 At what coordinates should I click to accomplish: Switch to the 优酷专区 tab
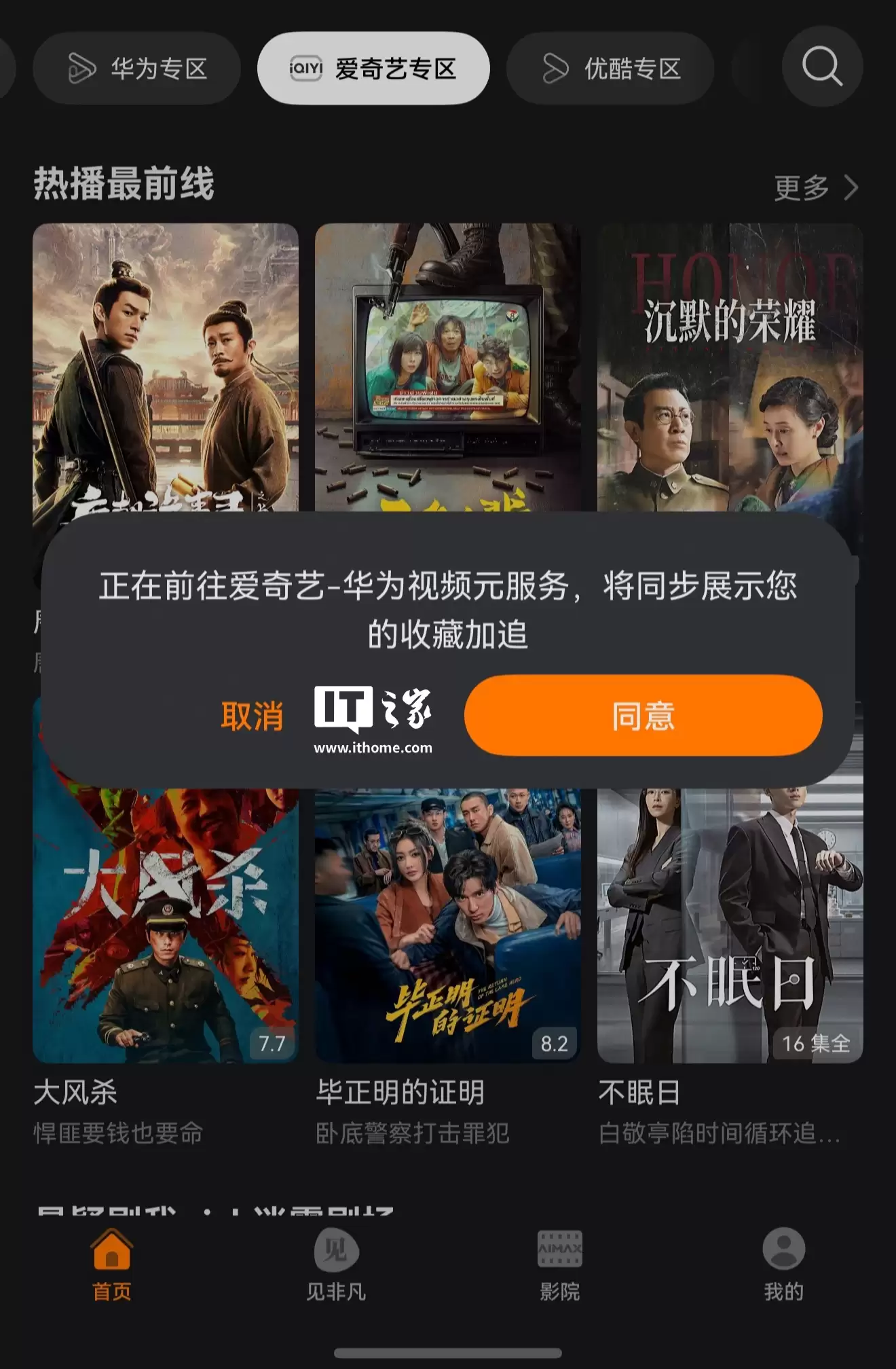click(x=610, y=68)
